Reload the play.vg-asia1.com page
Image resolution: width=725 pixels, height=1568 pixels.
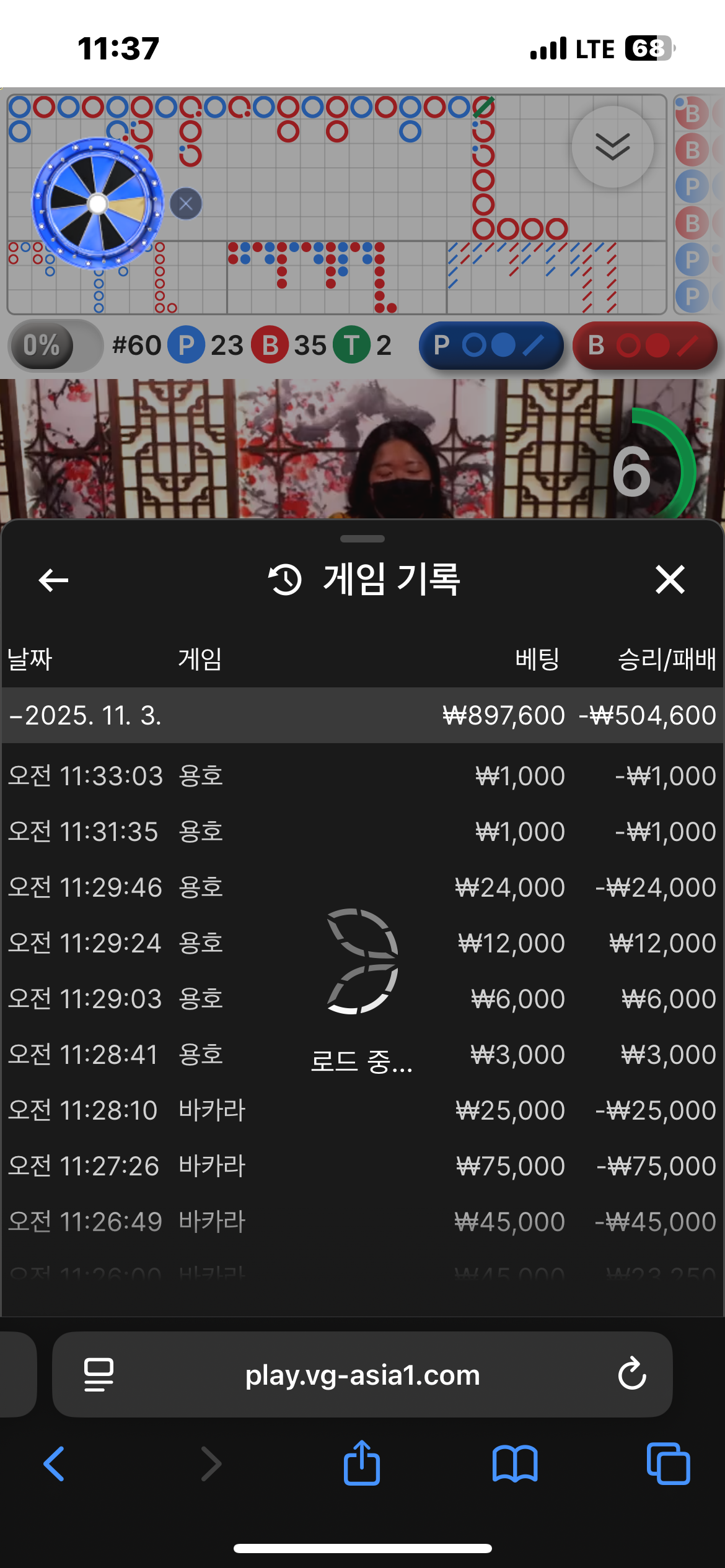click(x=632, y=1374)
